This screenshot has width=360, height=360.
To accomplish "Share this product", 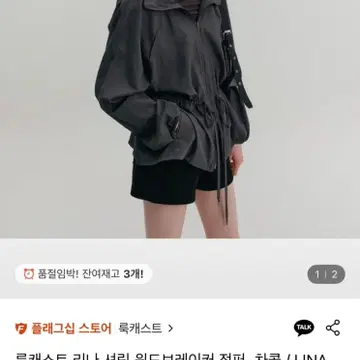I will click(333, 328).
